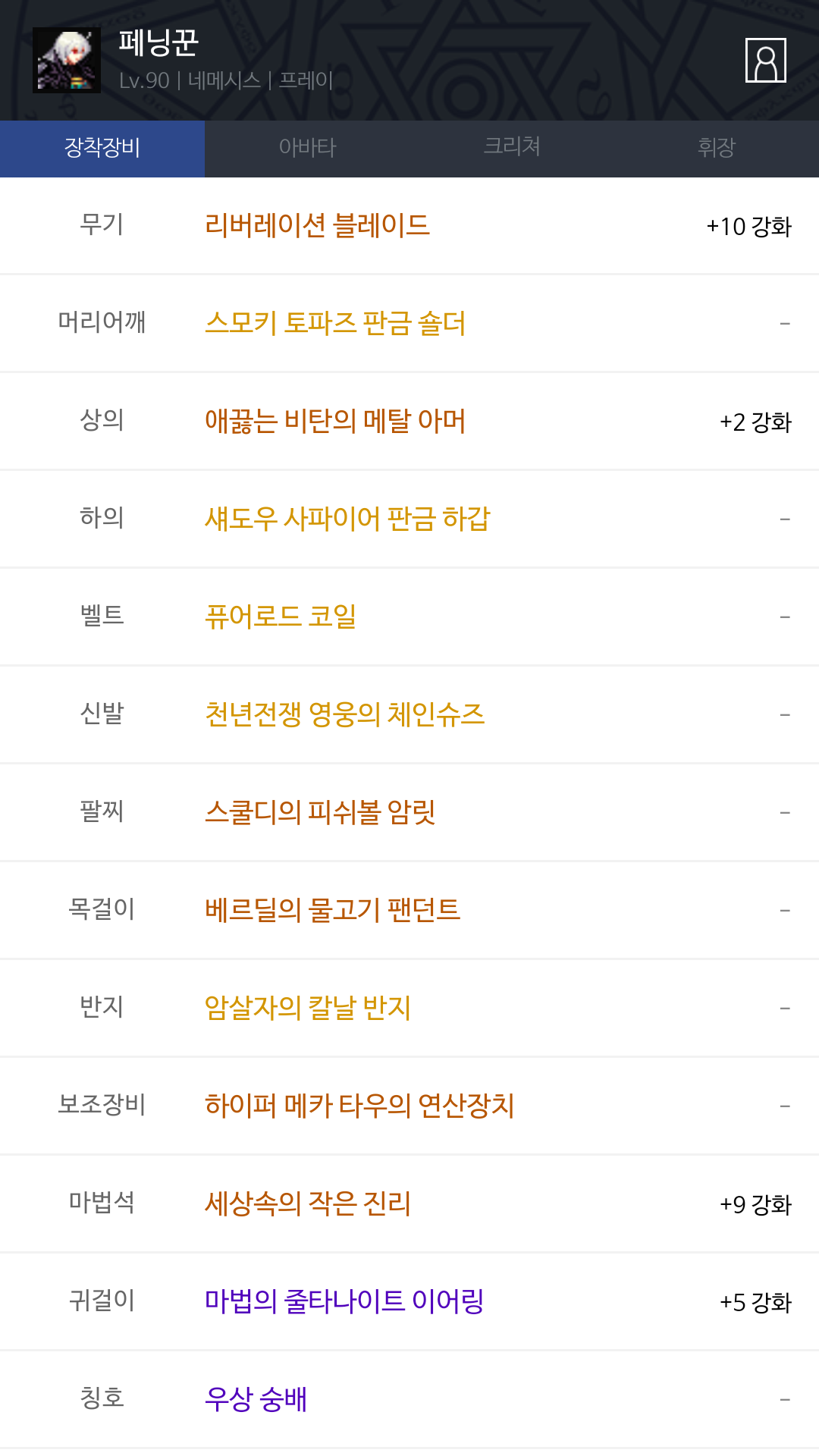Switch to the 아바타 tab
This screenshot has height=1456, width=819.
click(307, 148)
